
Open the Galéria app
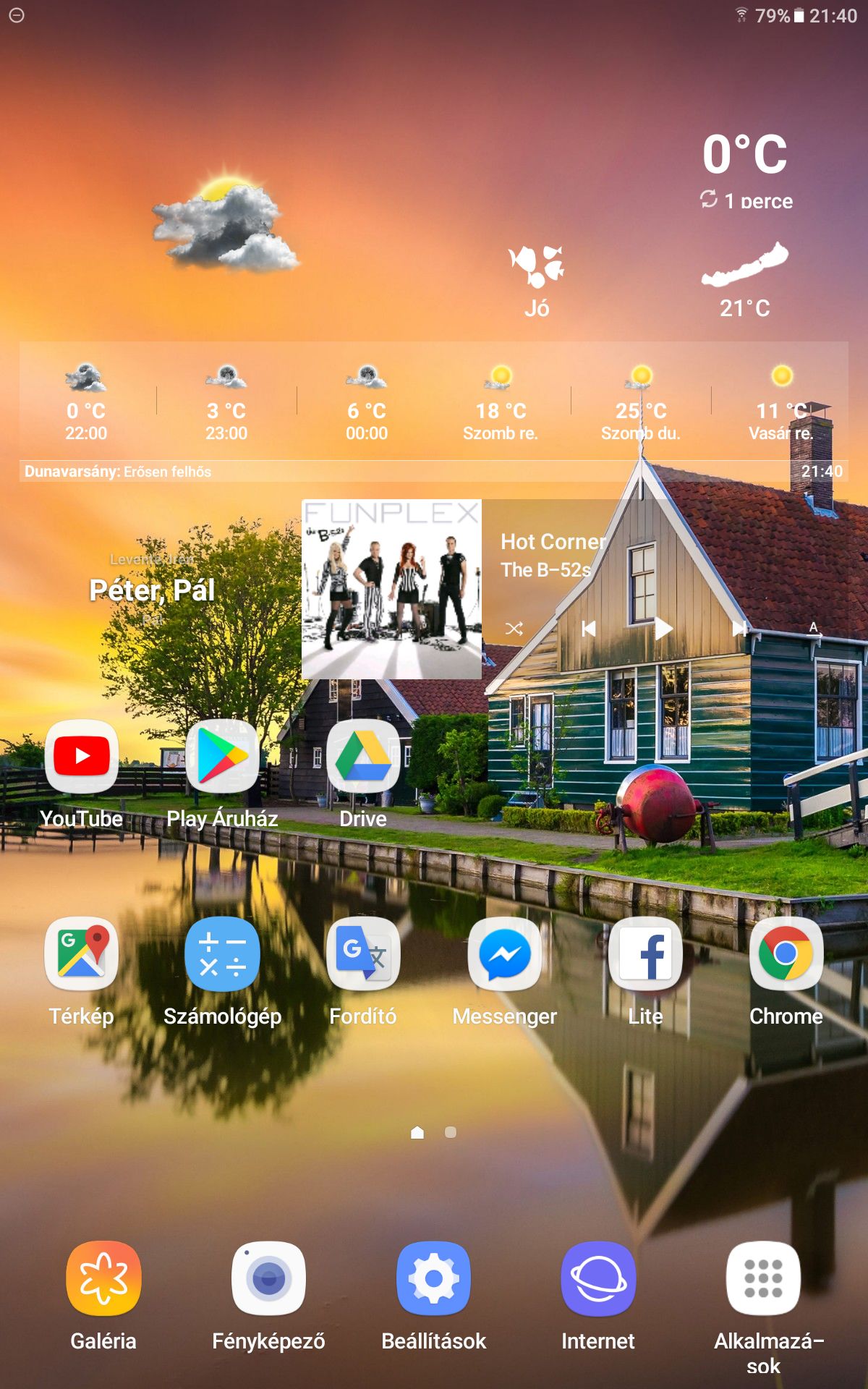pos(103,1278)
